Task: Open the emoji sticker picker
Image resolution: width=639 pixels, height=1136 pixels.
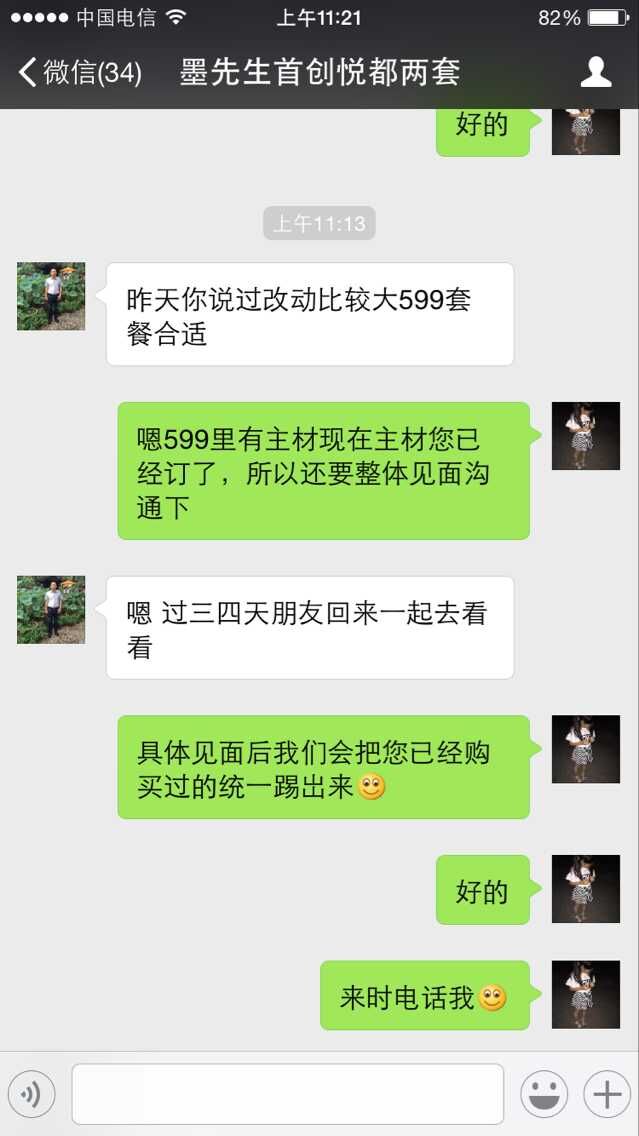Action: click(543, 1094)
